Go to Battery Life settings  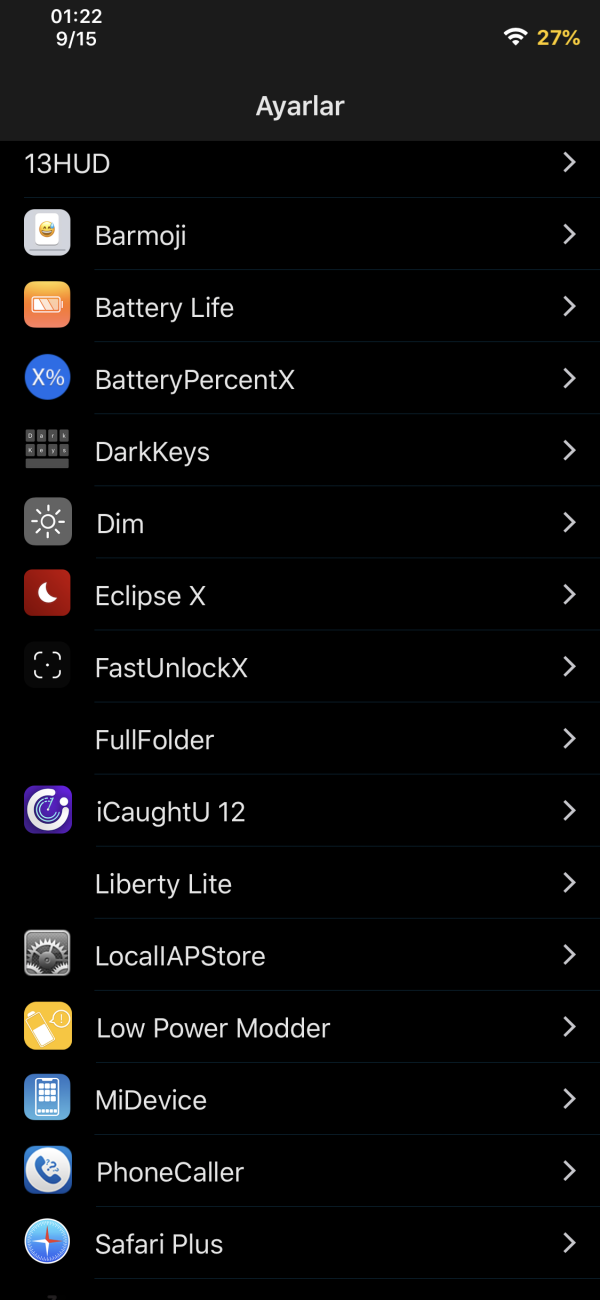pos(300,307)
